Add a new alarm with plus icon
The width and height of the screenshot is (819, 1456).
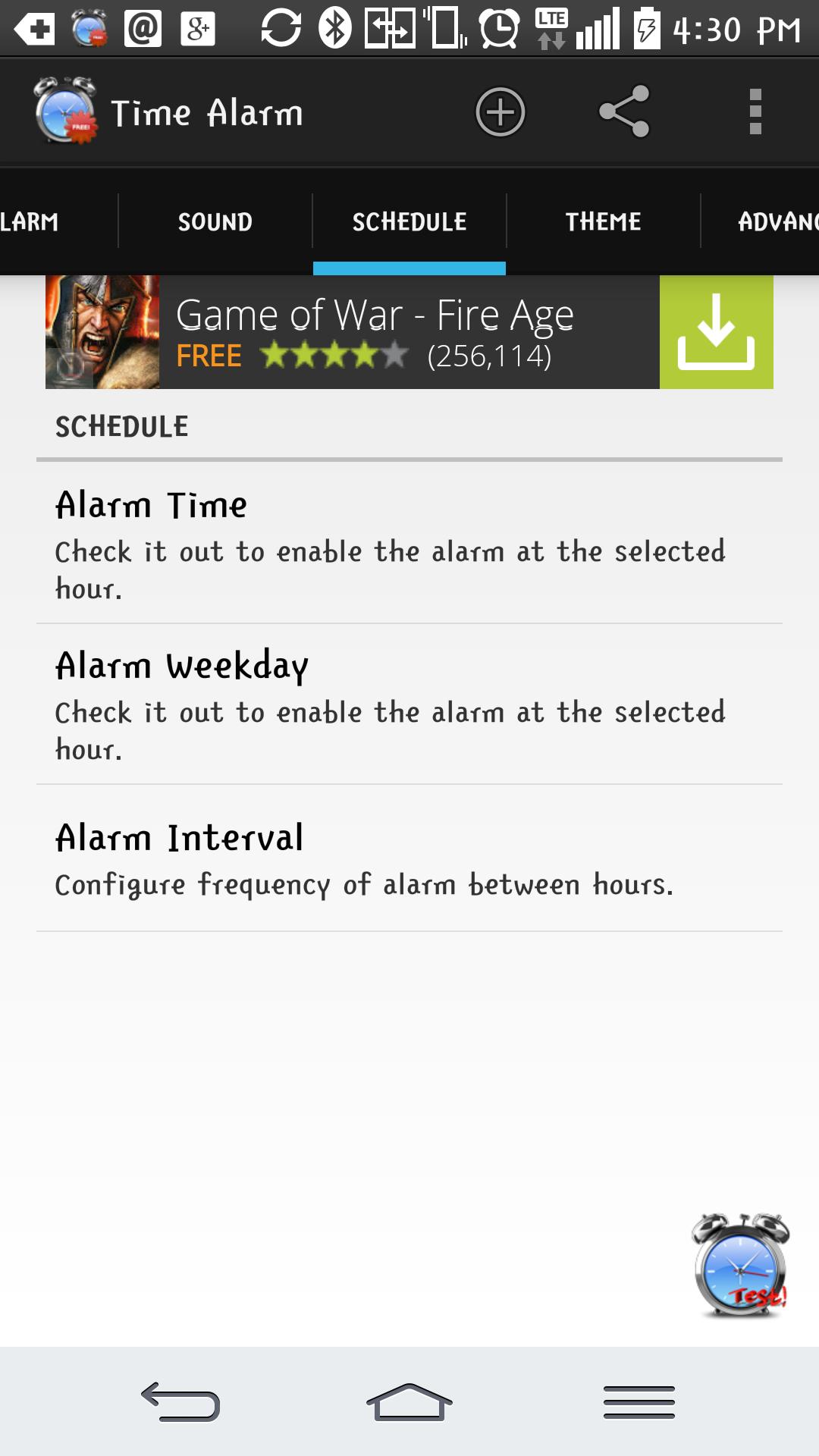[500, 112]
